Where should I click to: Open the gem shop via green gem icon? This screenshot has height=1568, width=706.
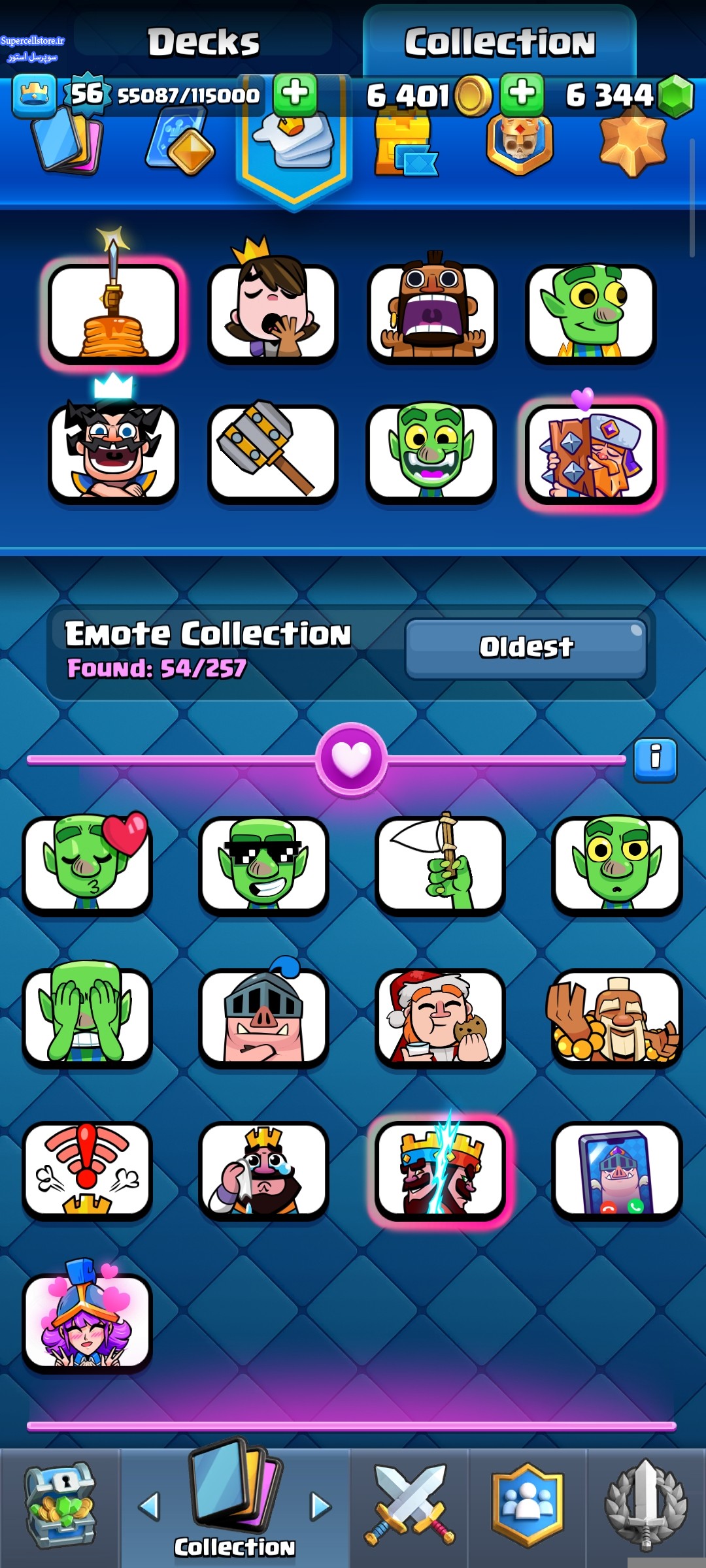676,96
